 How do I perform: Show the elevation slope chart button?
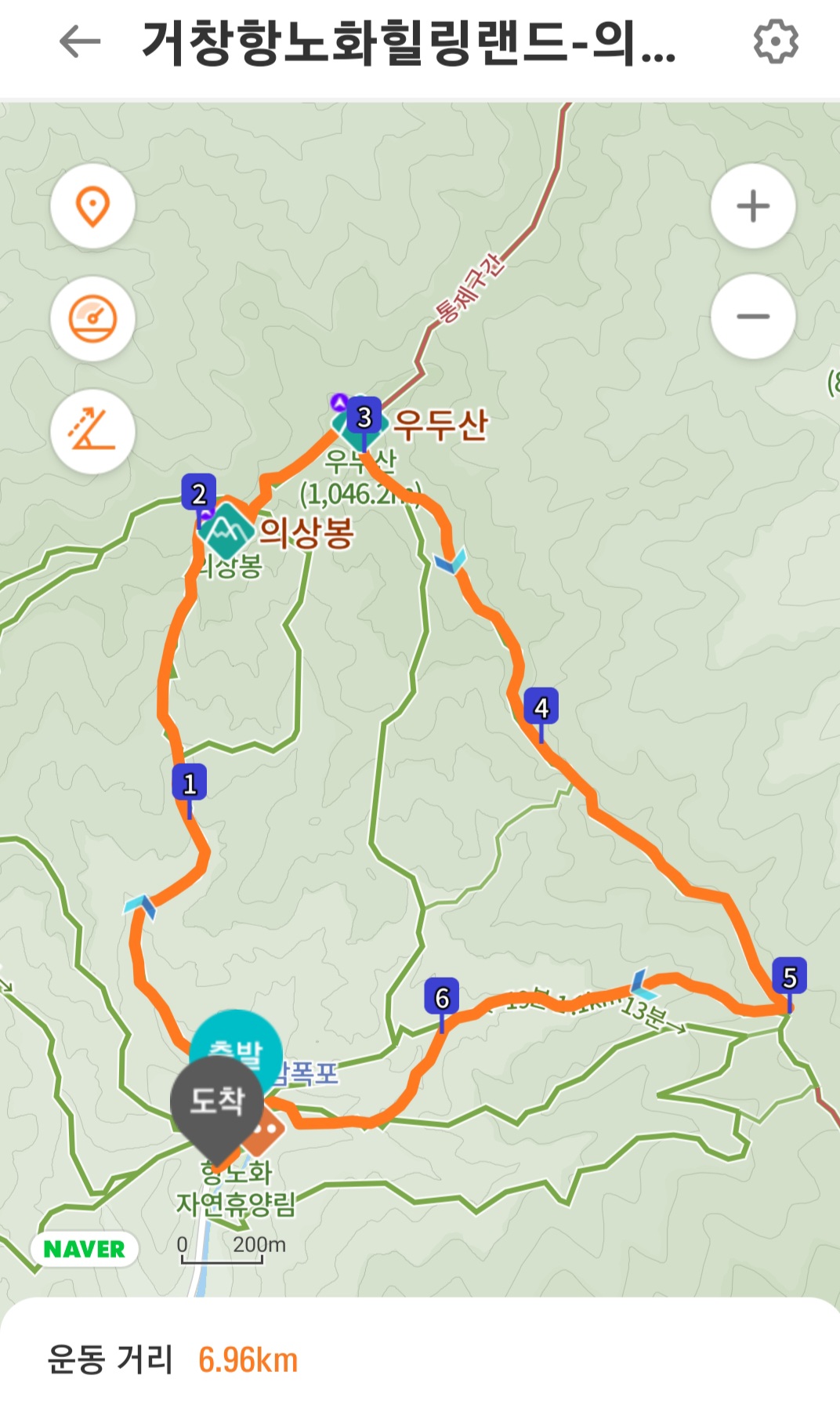pyautogui.click(x=93, y=431)
